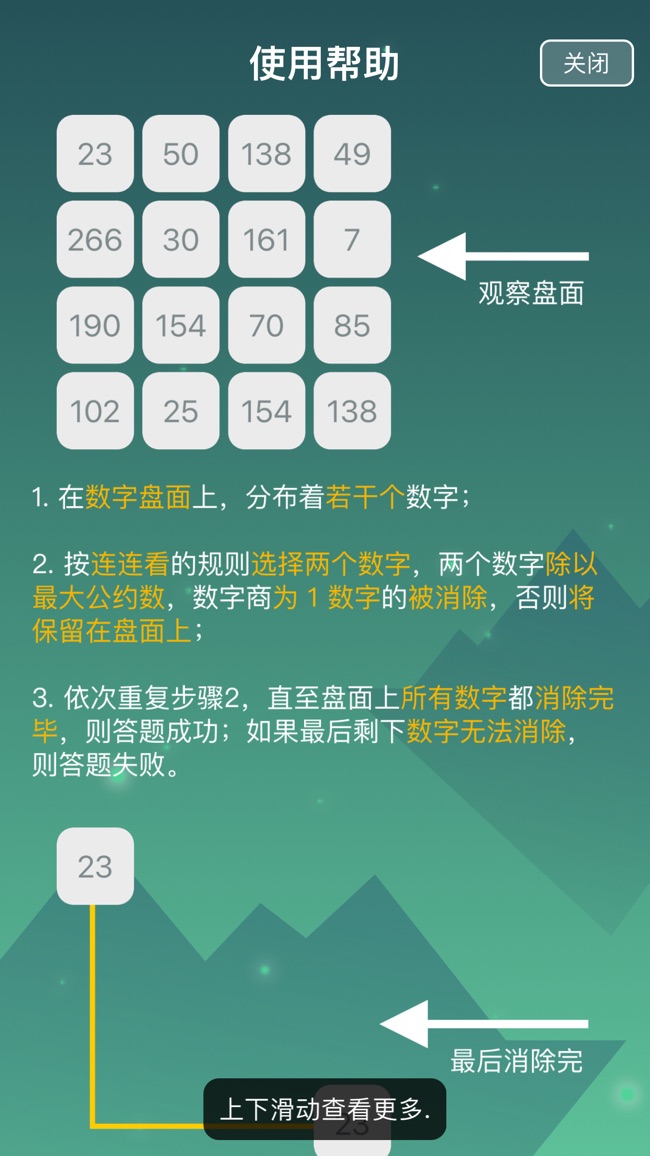Close the help screen with 关闭
Image resolution: width=650 pixels, height=1156 pixels.
(x=586, y=64)
